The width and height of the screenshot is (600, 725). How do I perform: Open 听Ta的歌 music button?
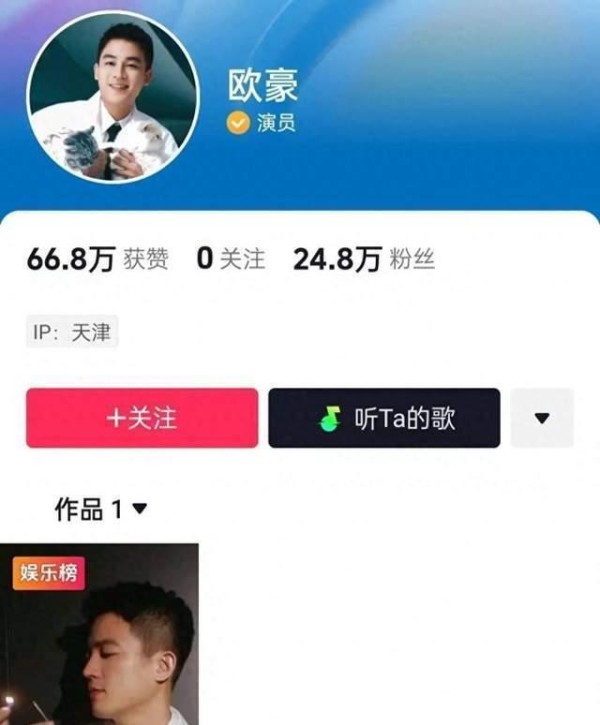[x=384, y=418]
